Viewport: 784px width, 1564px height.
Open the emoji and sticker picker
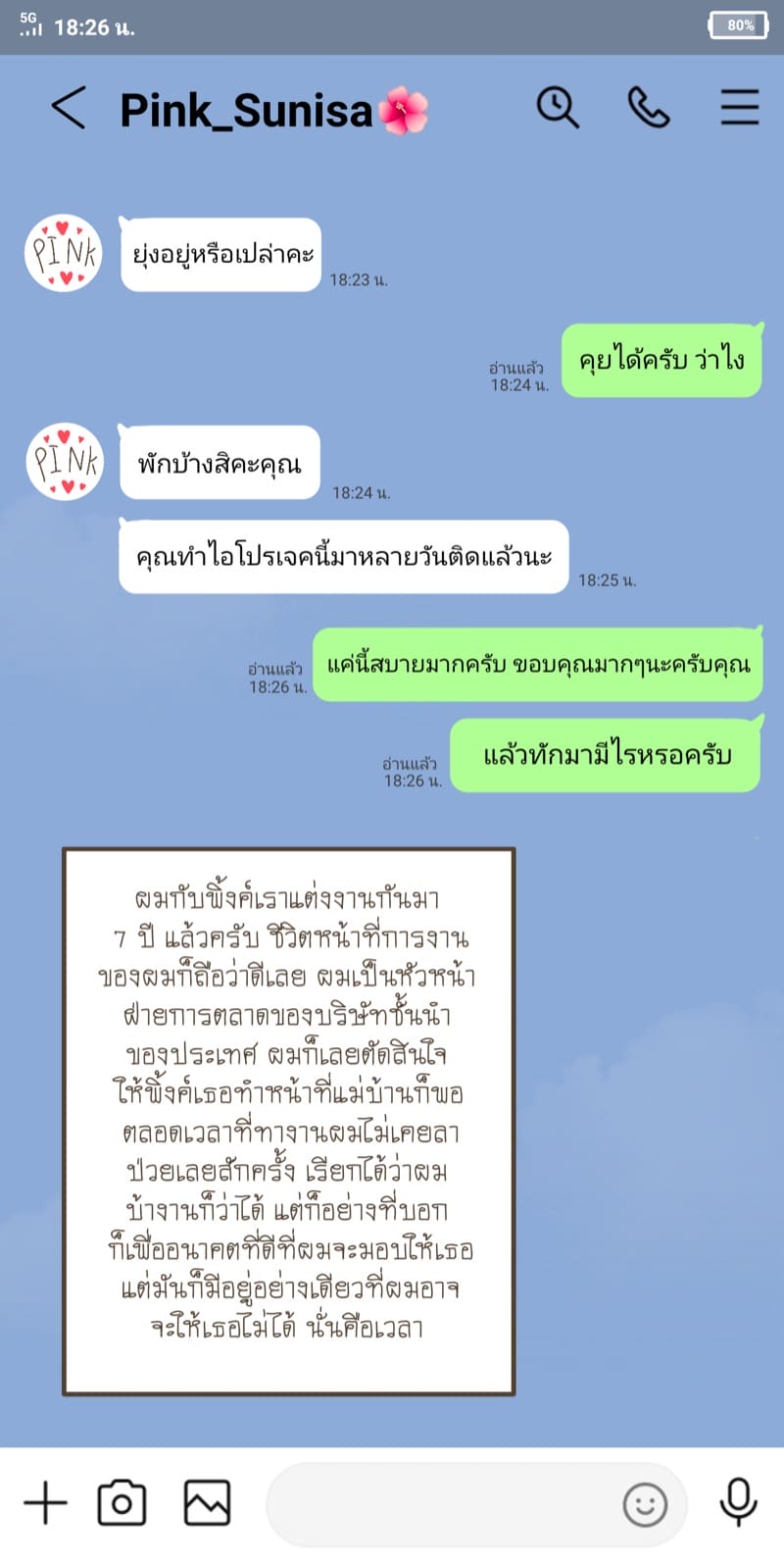click(645, 1503)
